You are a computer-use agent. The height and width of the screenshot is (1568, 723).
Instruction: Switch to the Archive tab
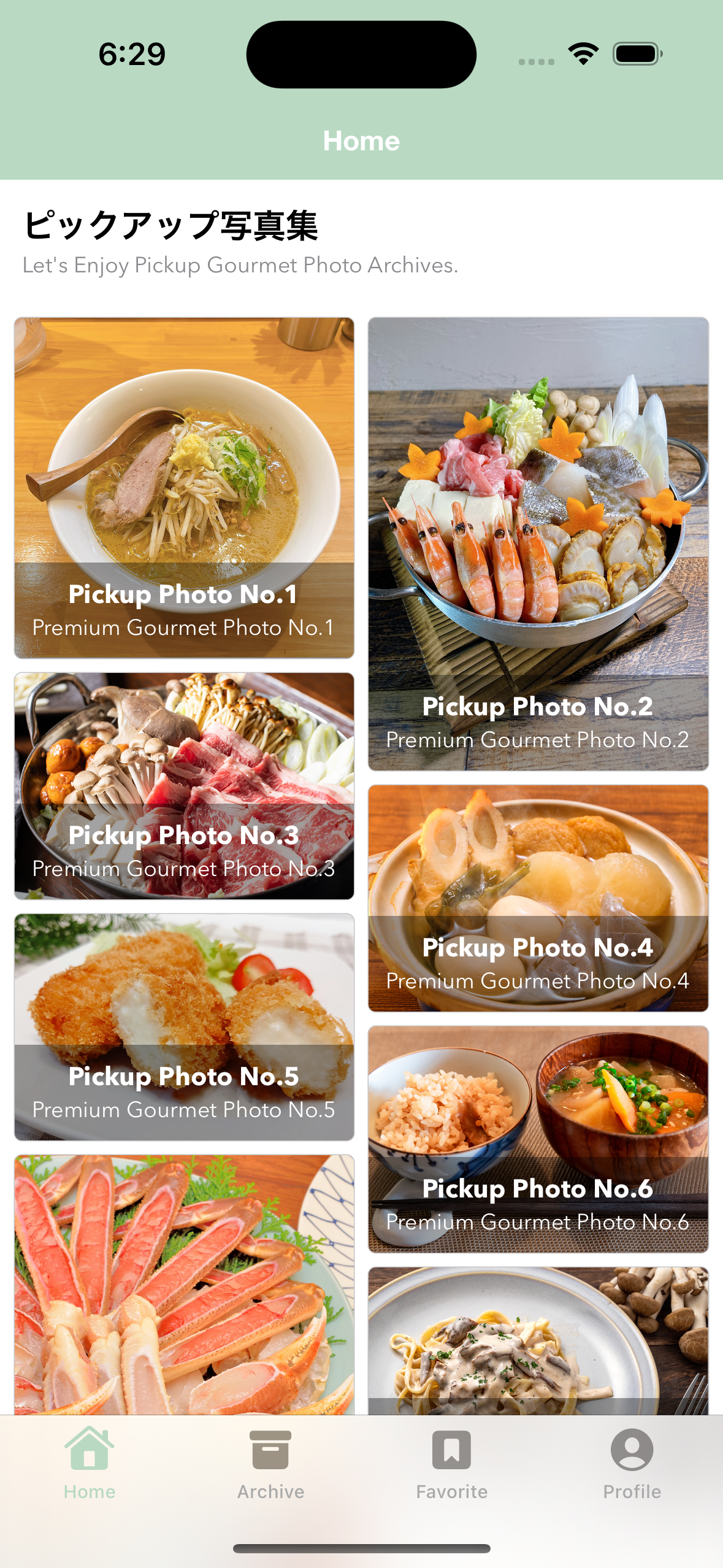click(x=270, y=1464)
